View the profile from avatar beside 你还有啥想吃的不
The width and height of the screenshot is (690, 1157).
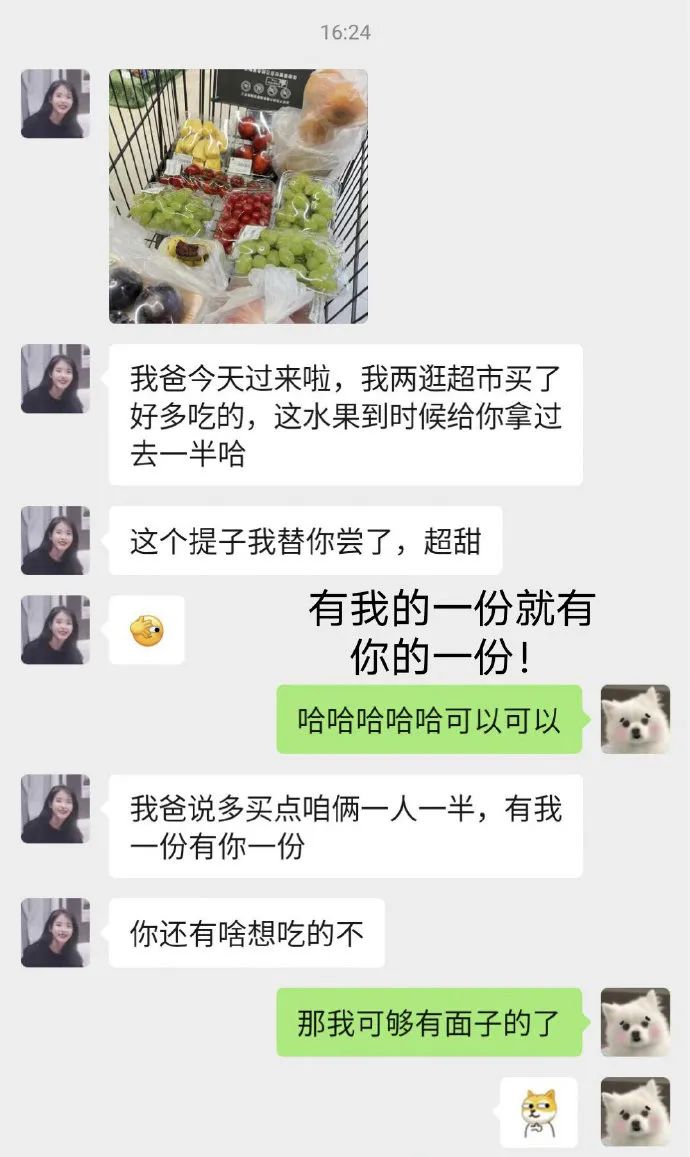[x=55, y=933]
